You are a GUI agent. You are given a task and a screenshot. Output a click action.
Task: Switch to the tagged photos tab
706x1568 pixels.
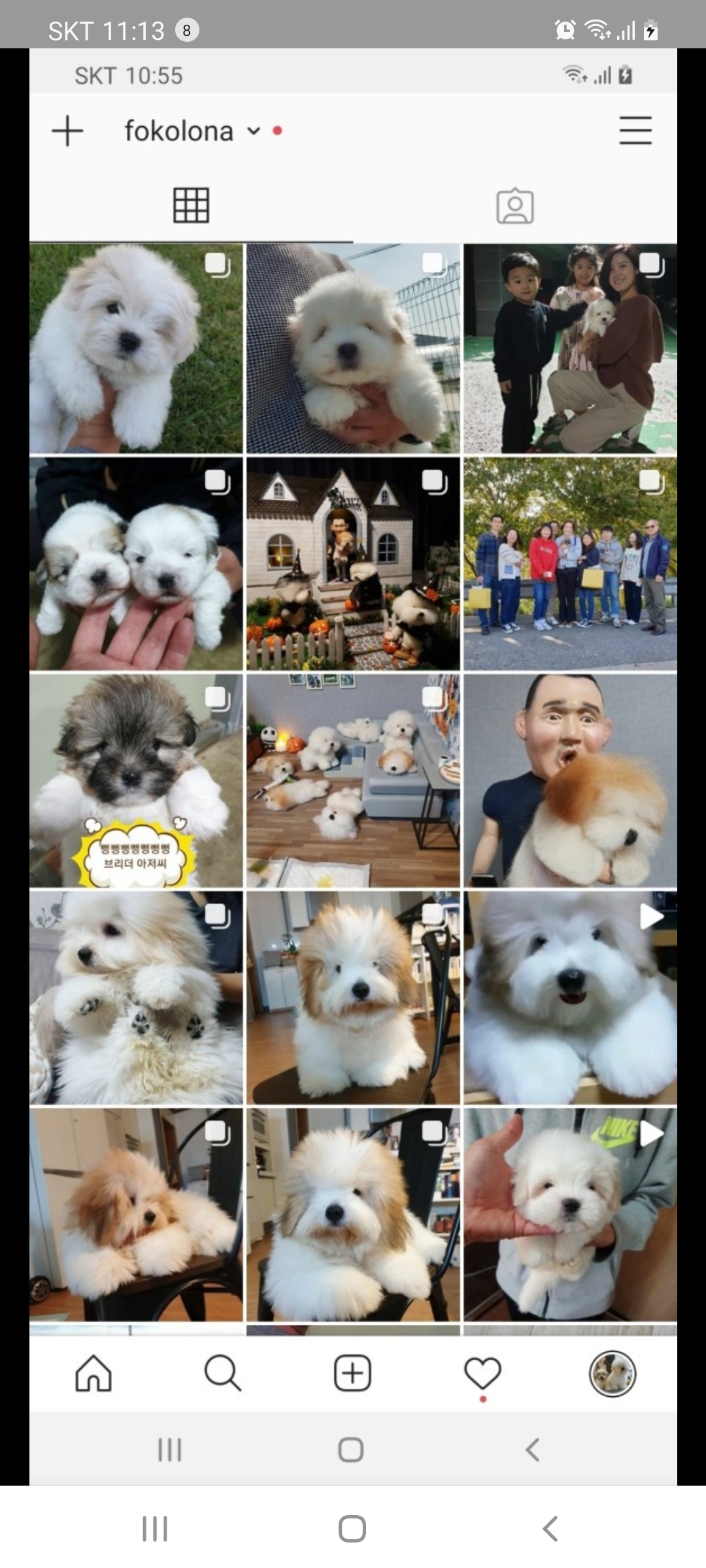pyautogui.click(x=514, y=206)
